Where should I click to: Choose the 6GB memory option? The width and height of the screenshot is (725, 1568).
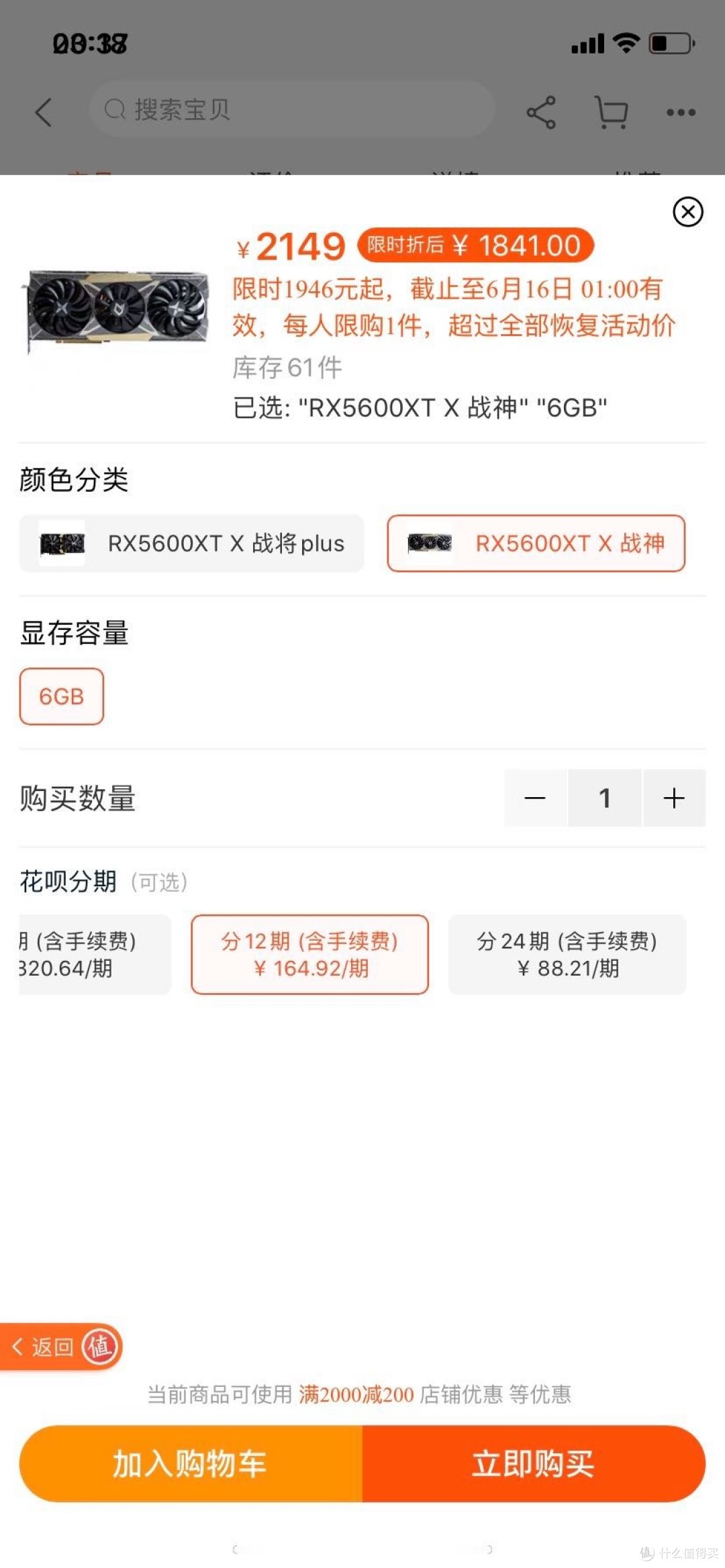point(62,696)
